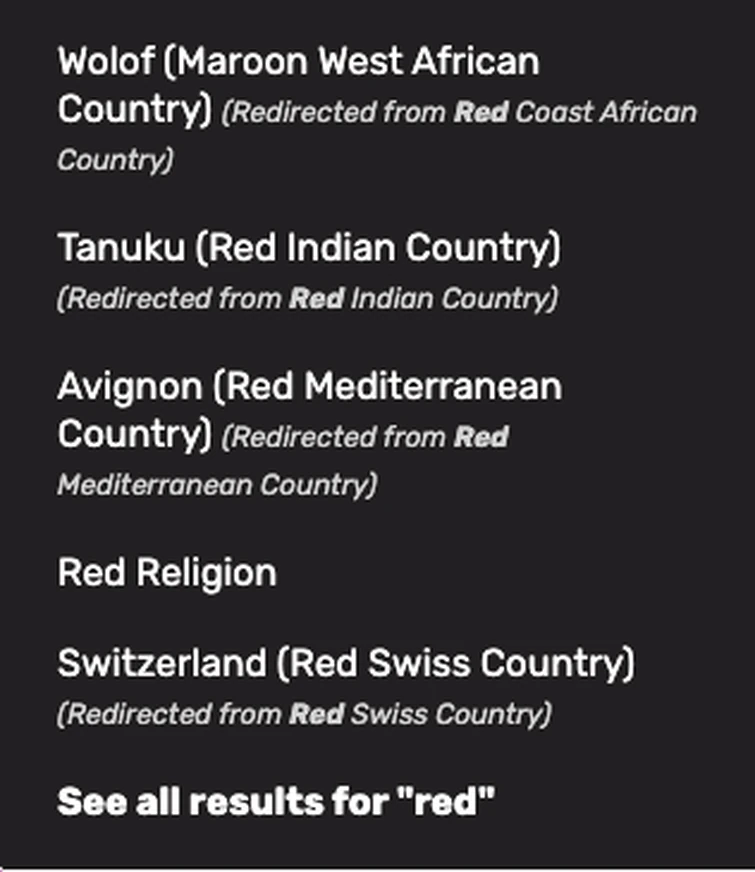Select the Tanuku (Red Indian Country) suggestion
Screen dimensions: 755x872
click(308, 248)
